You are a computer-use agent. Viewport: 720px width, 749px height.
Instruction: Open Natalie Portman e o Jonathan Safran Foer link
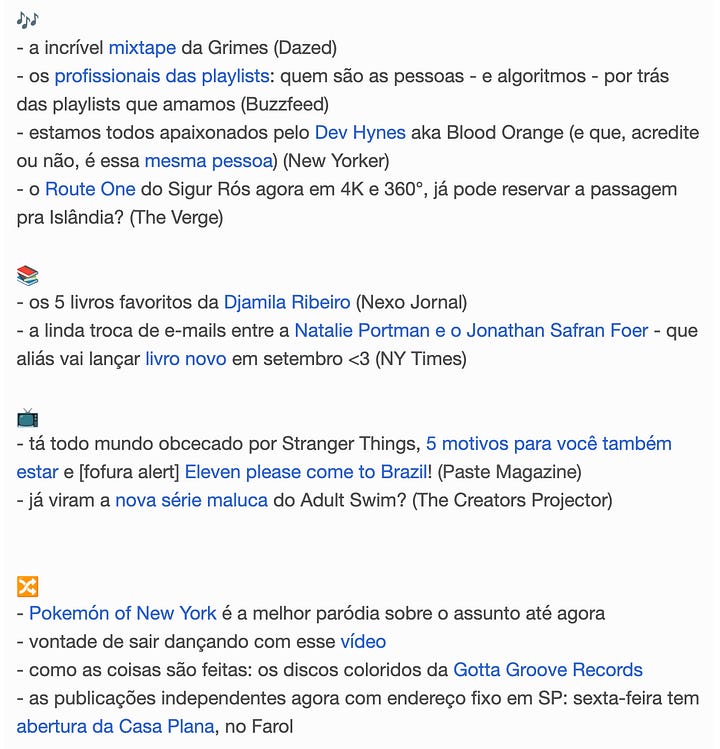point(471,331)
